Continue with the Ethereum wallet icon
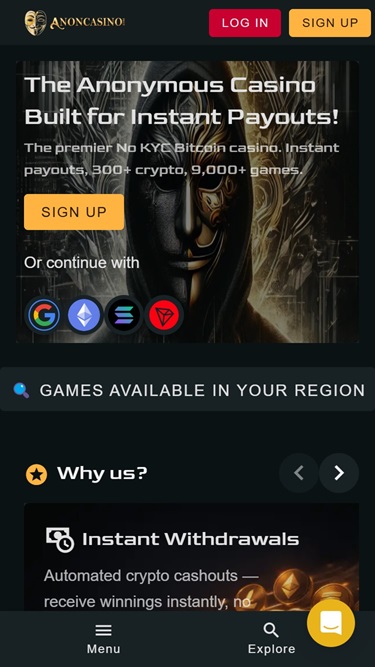 (x=84, y=315)
